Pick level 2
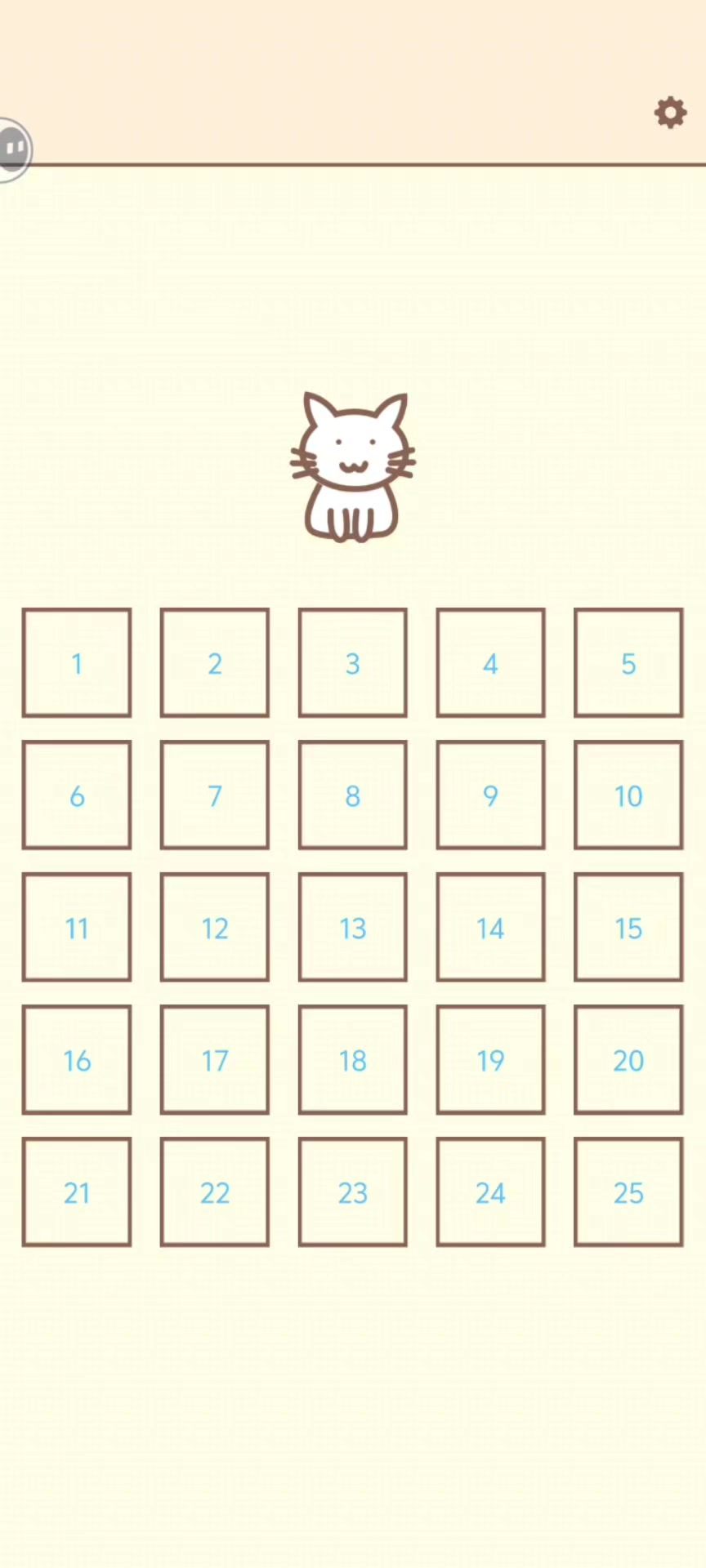This screenshot has height=1568, width=706. (x=215, y=663)
